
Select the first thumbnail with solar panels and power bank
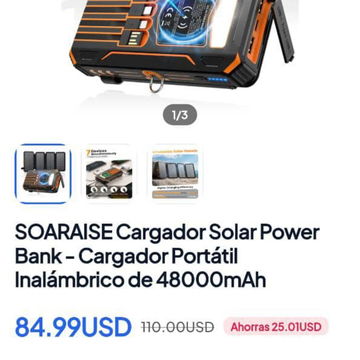(x=43, y=174)
